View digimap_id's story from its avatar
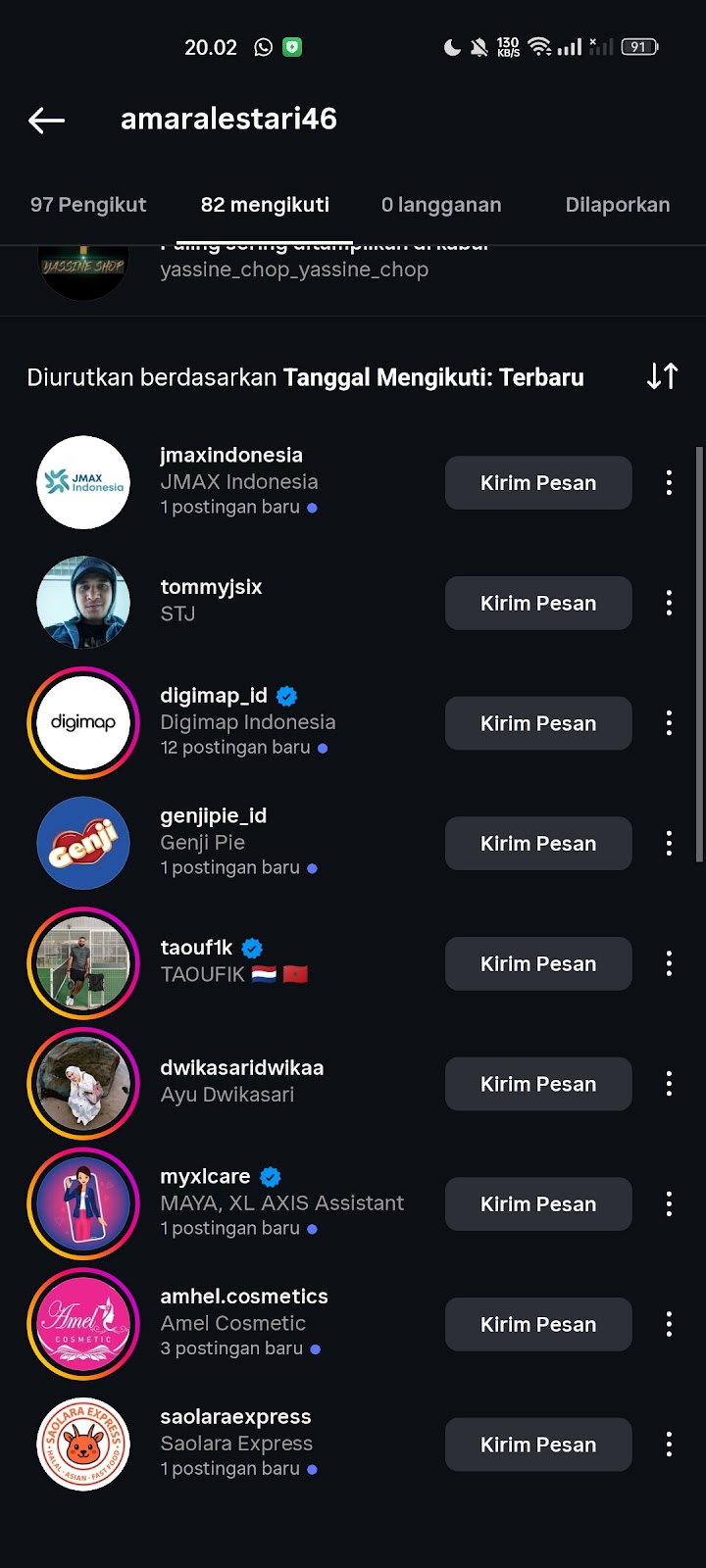This screenshot has width=706, height=1568. pyautogui.click(x=83, y=723)
